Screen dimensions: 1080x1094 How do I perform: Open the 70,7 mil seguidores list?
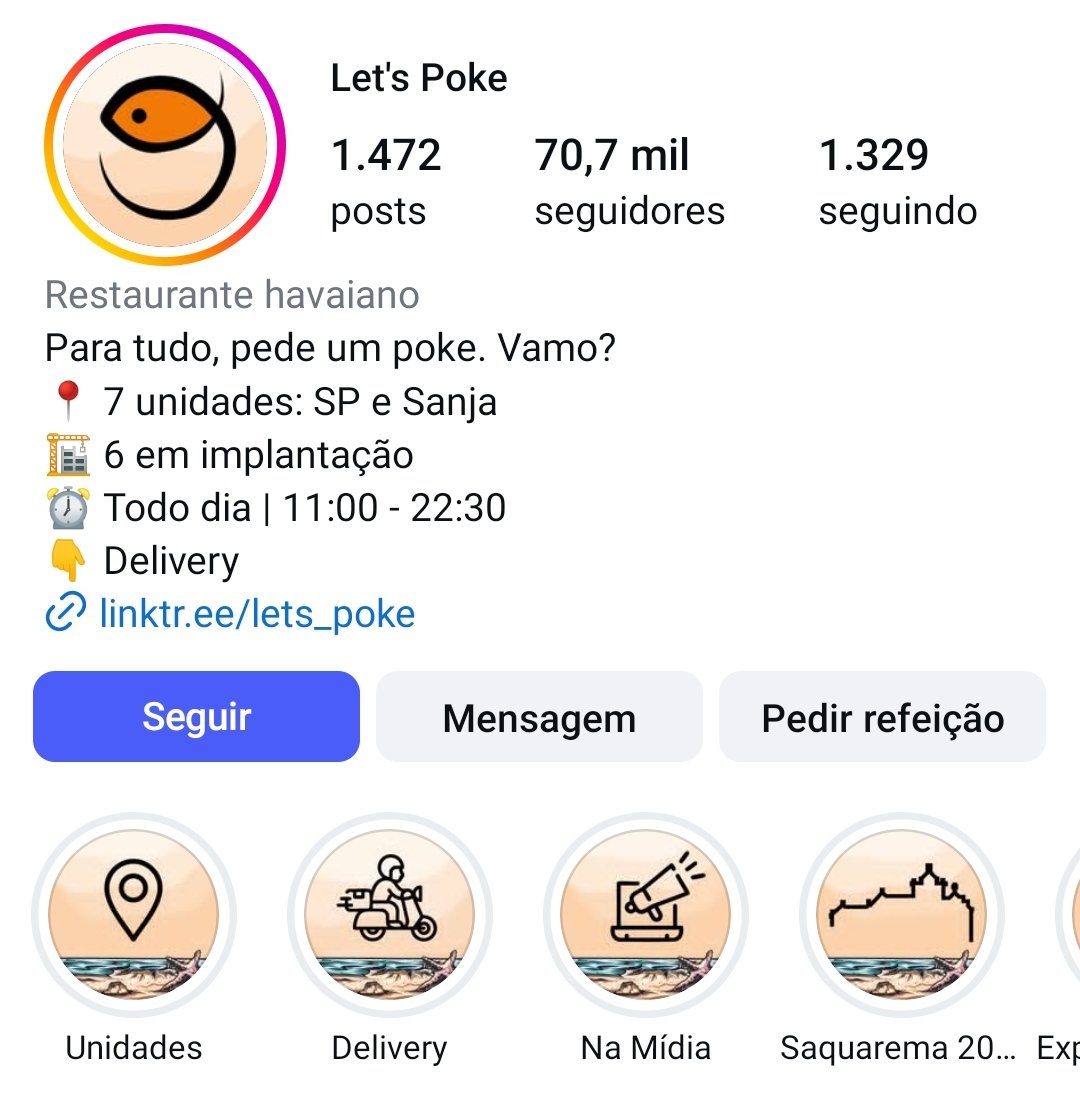[629, 182]
